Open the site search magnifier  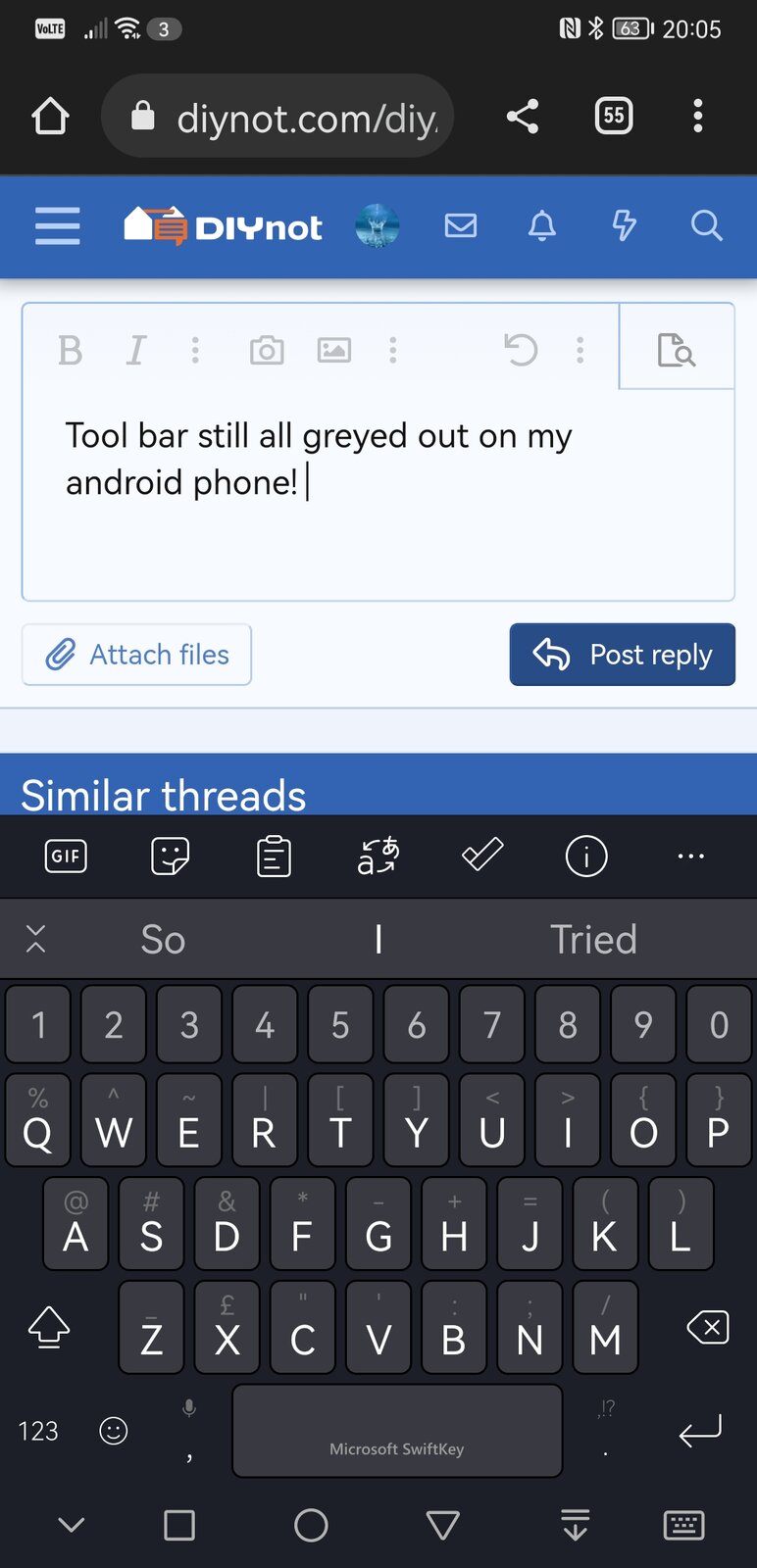tap(706, 226)
